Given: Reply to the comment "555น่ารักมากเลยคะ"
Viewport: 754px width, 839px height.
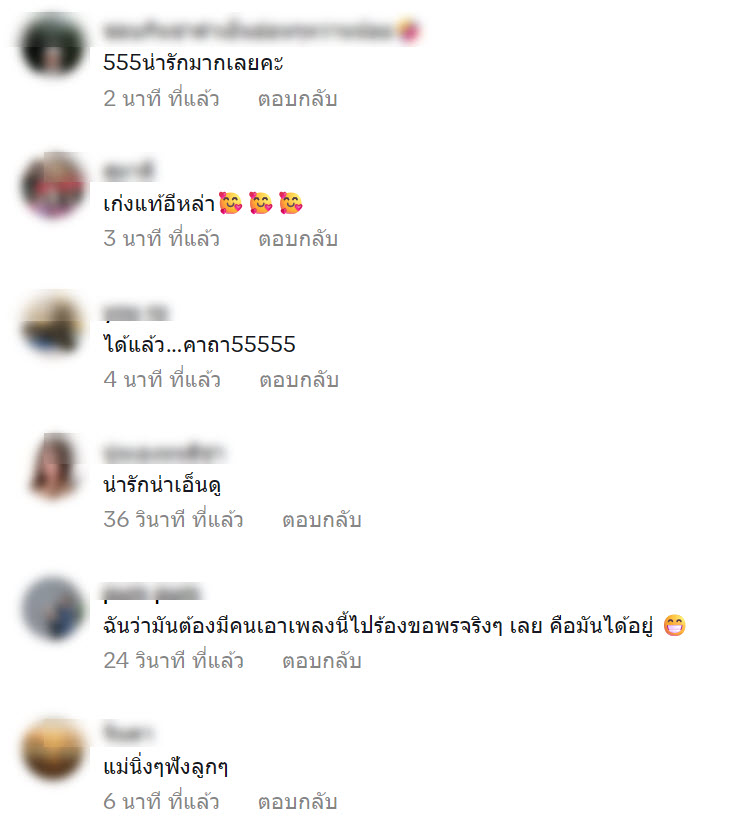Looking at the screenshot, I should click(297, 99).
